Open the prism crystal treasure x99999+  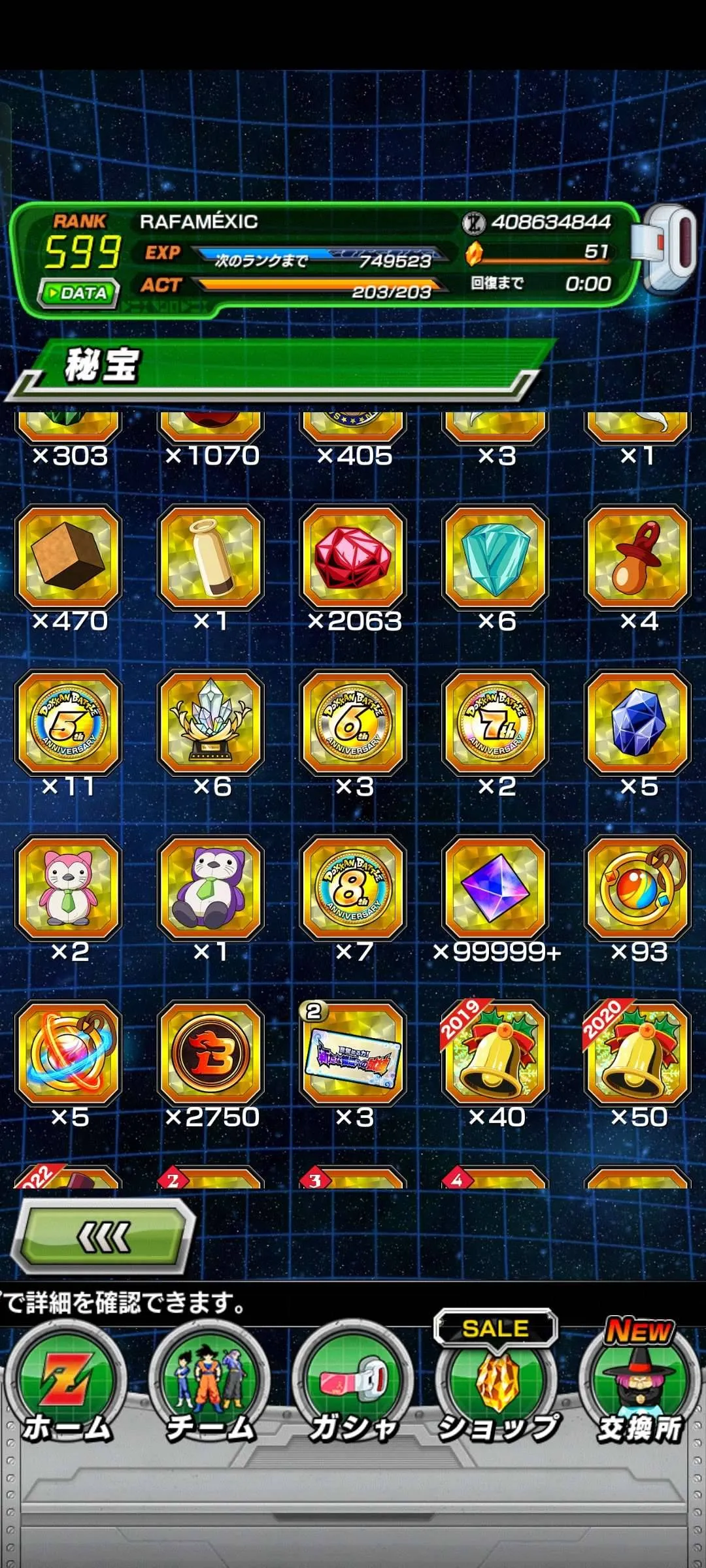(x=496, y=887)
